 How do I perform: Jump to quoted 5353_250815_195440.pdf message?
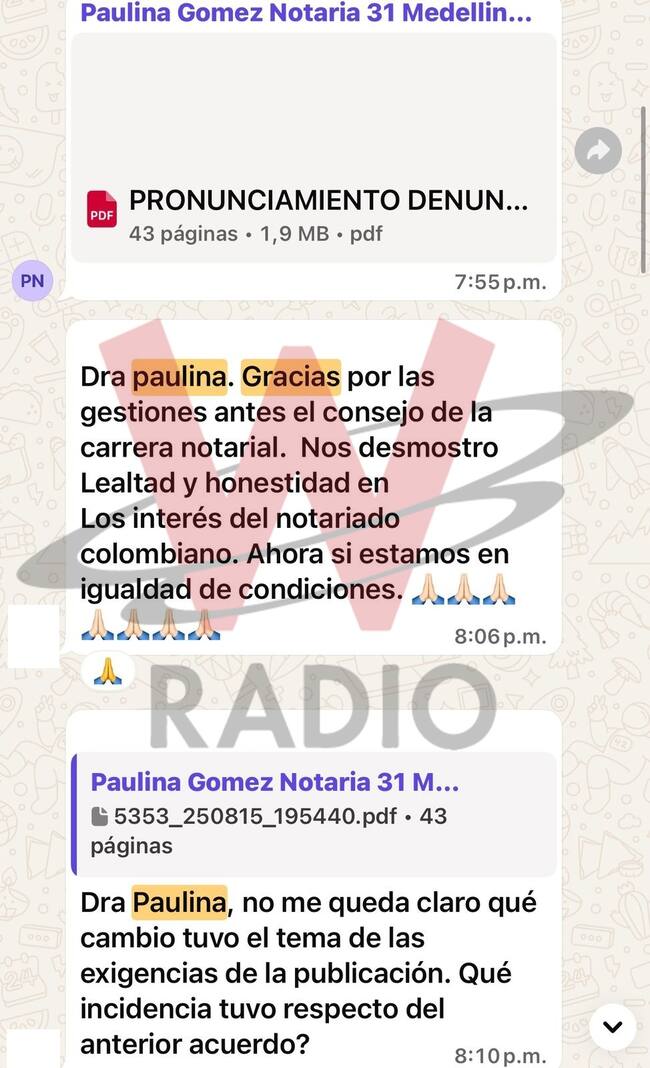(314, 814)
